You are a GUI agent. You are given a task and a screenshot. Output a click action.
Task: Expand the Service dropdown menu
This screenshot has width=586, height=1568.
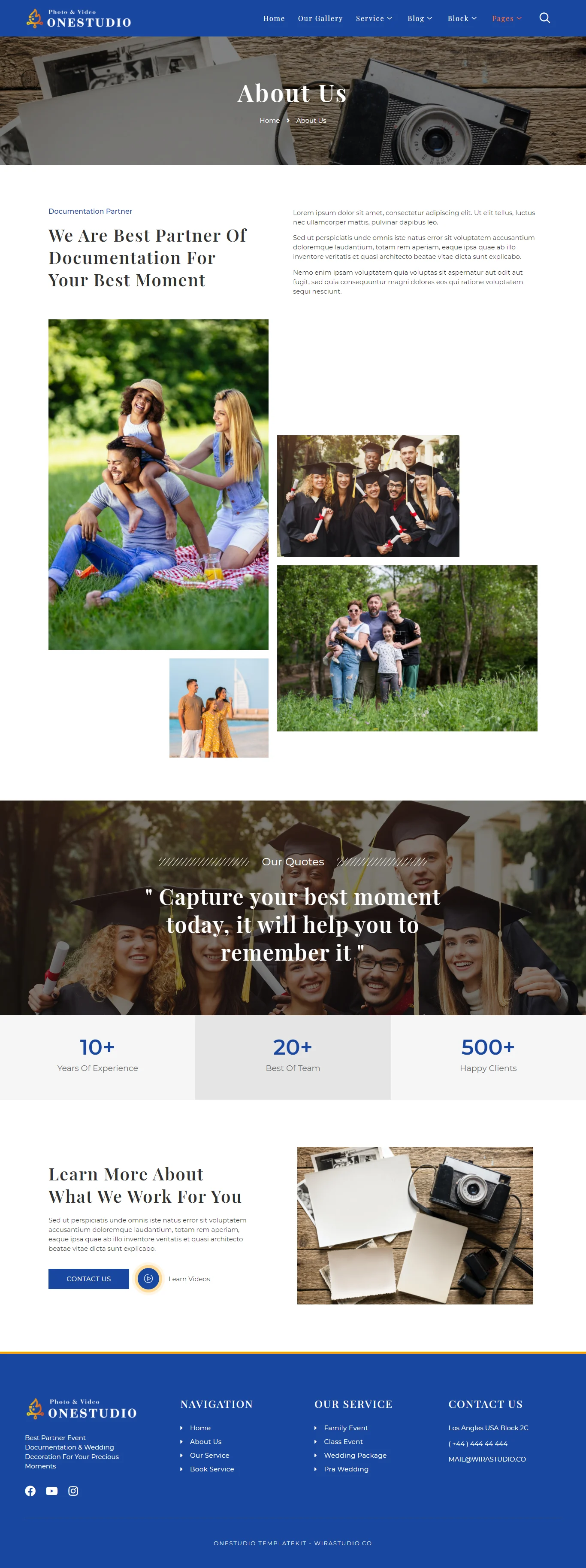(374, 19)
